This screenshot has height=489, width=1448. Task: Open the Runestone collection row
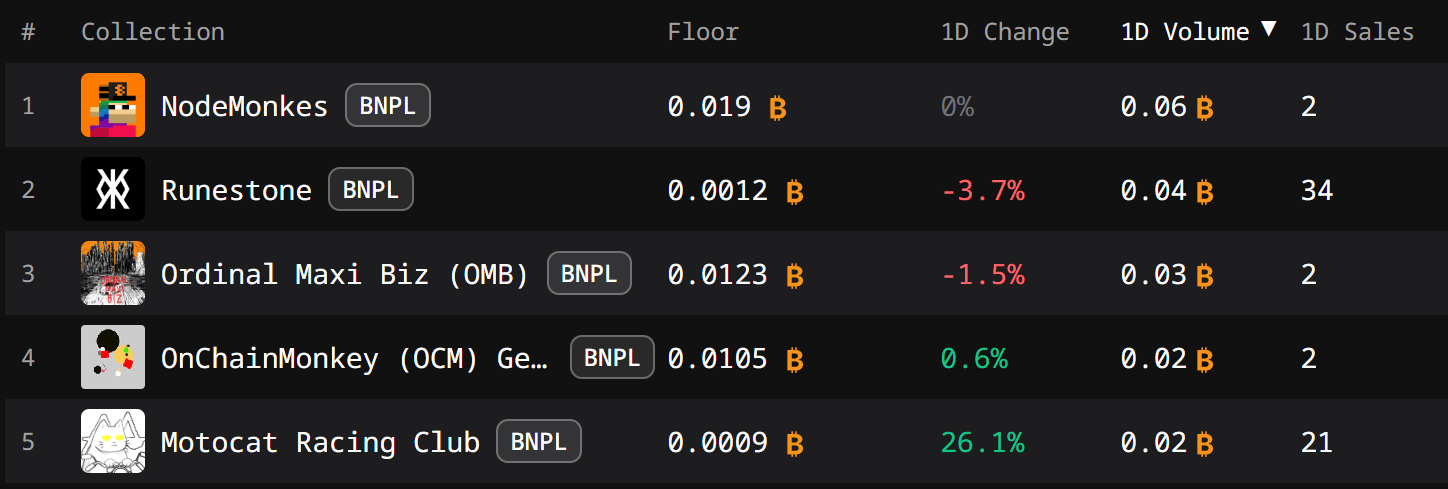236,190
